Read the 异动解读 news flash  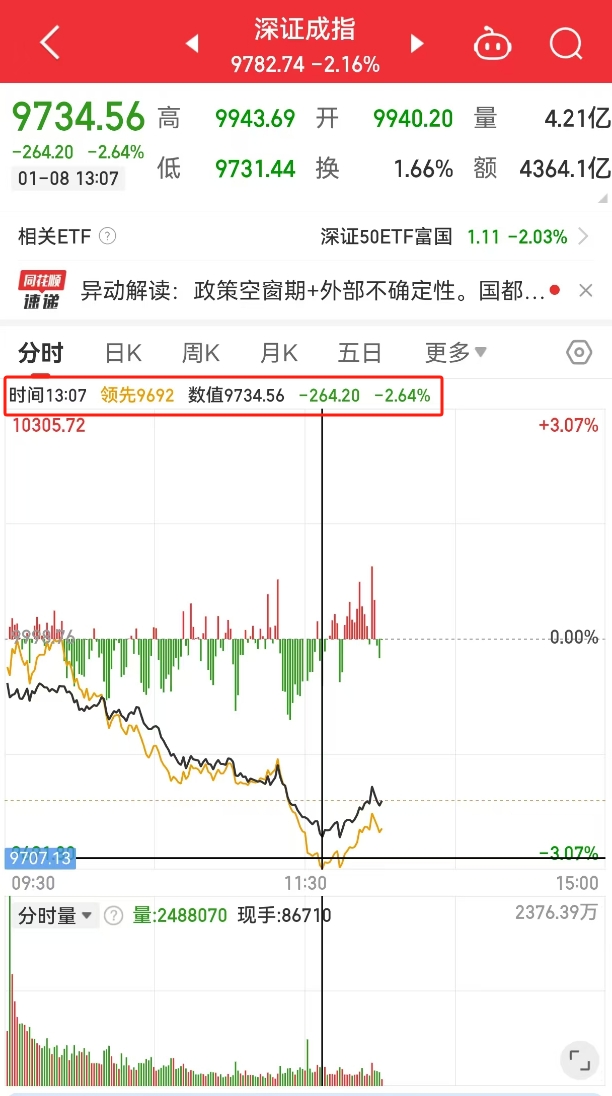[312, 291]
